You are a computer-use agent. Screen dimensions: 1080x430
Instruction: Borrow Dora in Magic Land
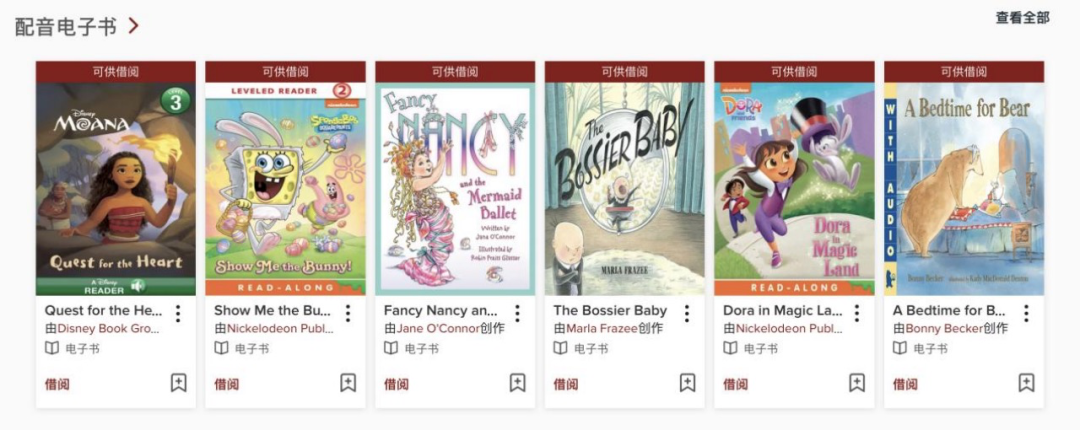click(735, 384)
